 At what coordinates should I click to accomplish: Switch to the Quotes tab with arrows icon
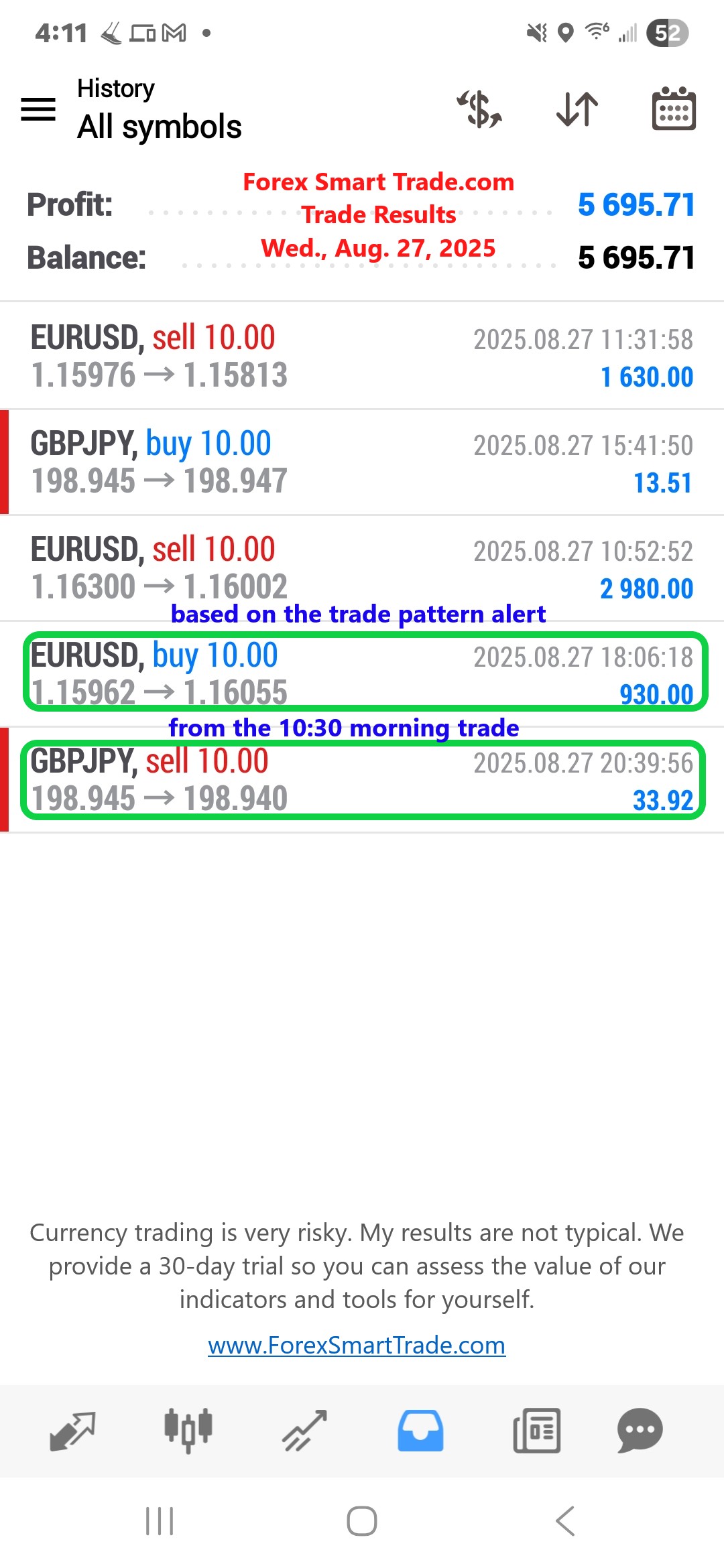[72, 1431]
